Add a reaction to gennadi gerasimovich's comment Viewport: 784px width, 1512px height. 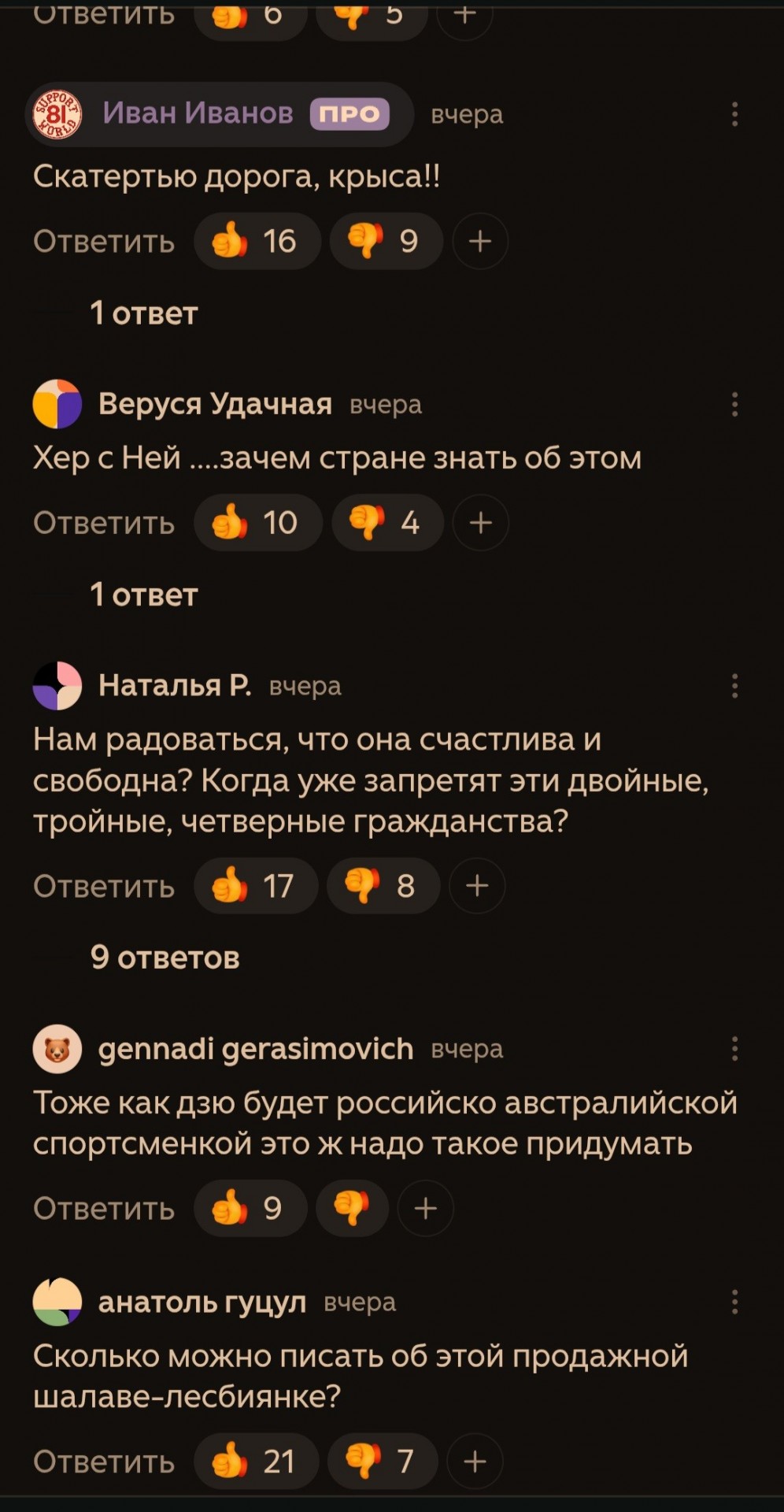[425, 1208]
